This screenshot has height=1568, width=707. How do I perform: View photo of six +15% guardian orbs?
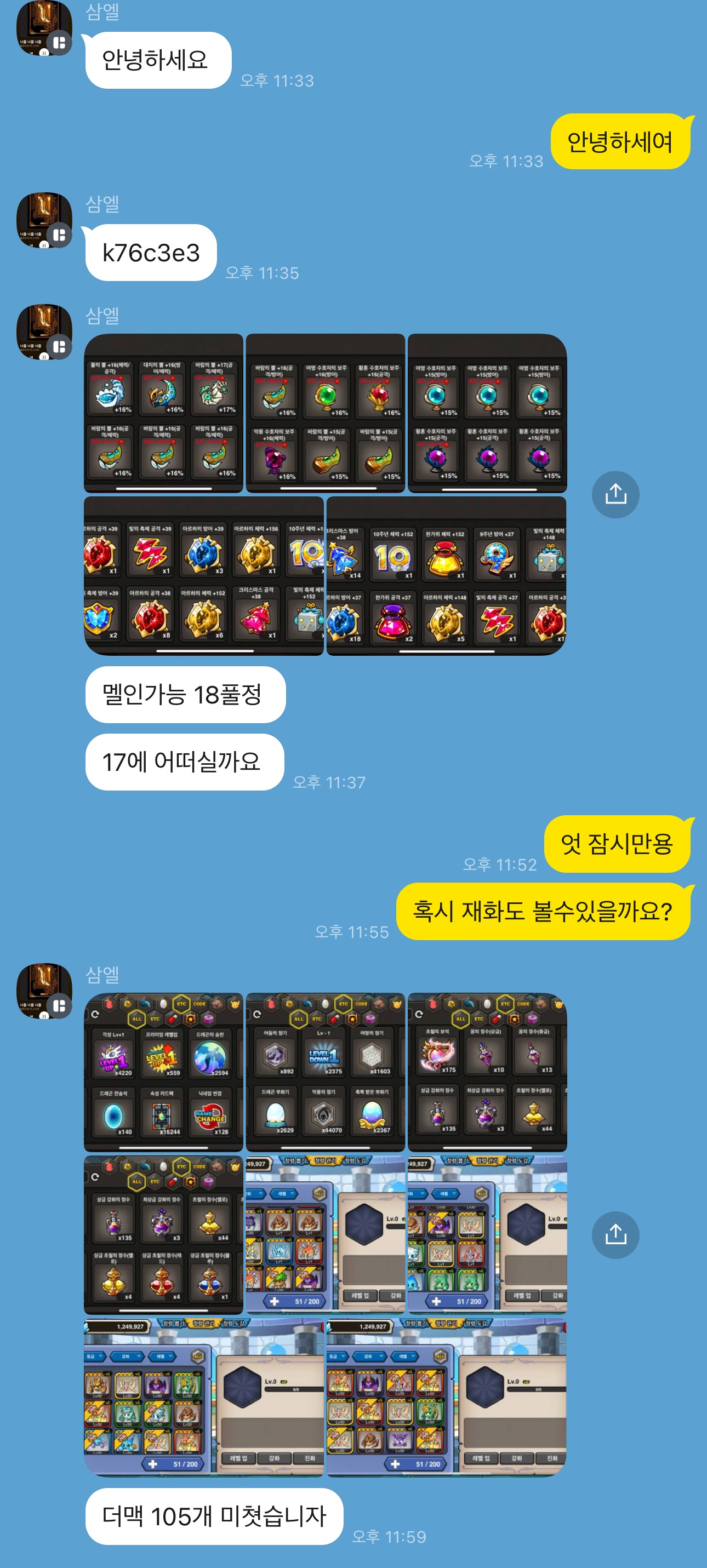click(487, 413)
